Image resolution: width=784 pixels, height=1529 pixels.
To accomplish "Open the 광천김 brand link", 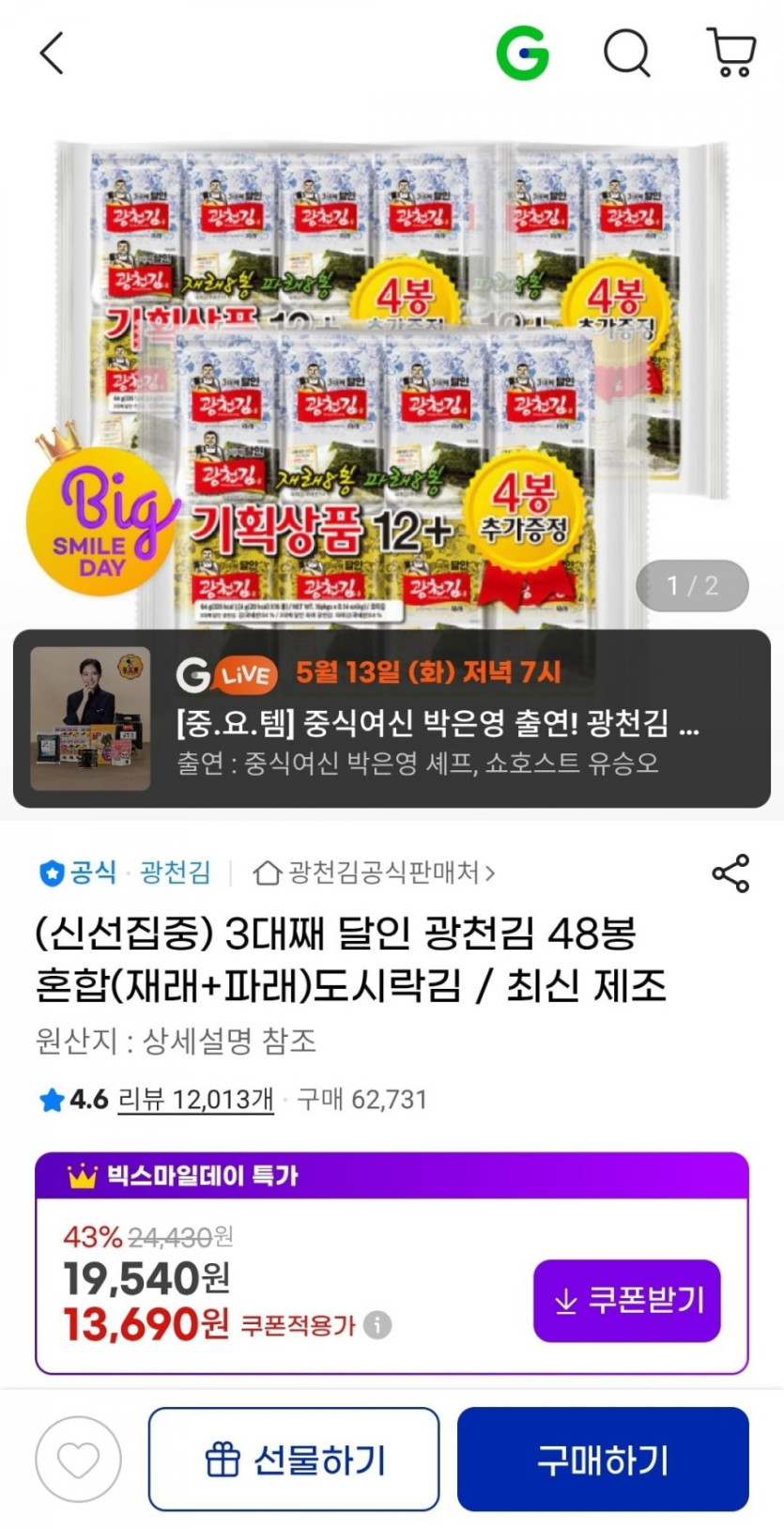I will pos(175,873).
